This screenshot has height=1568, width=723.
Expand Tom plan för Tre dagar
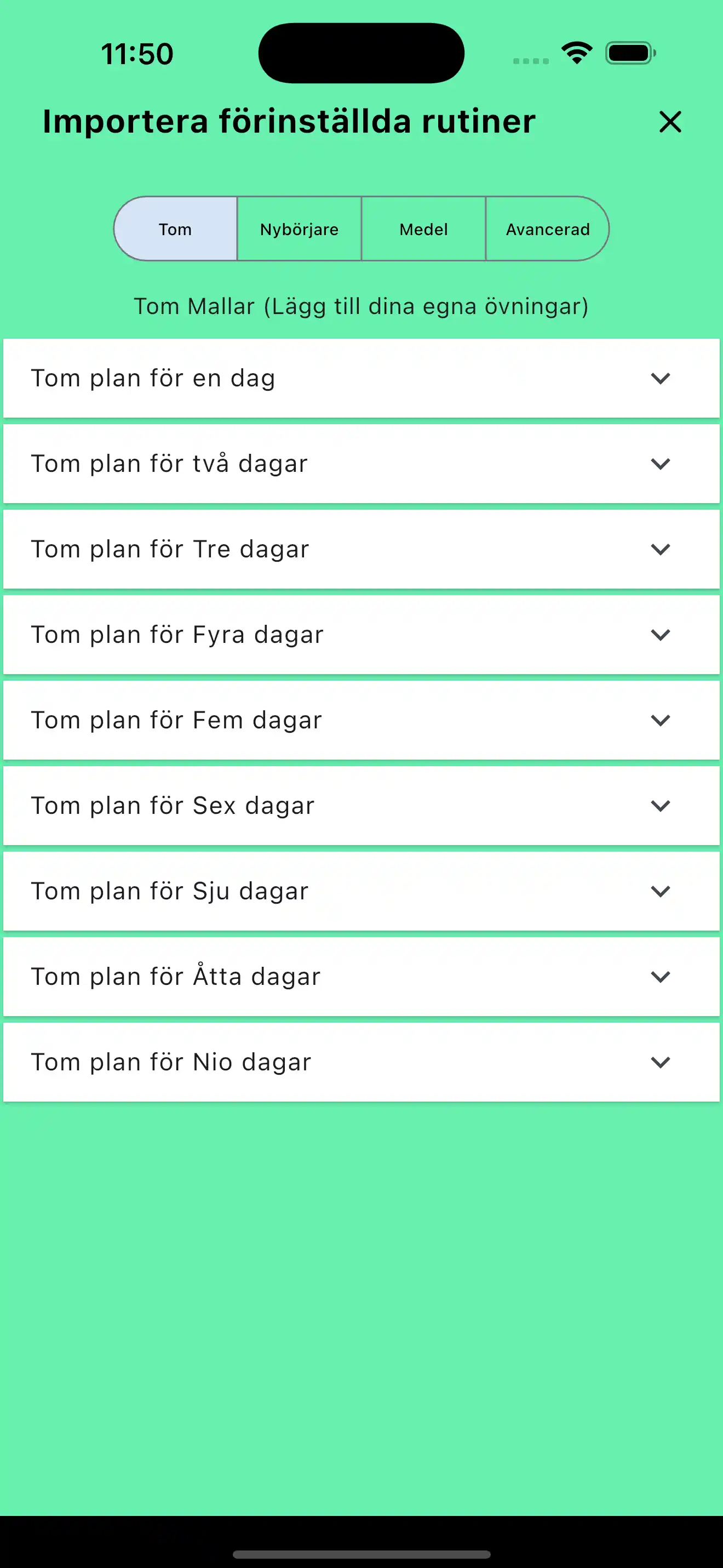click(361, 549)
